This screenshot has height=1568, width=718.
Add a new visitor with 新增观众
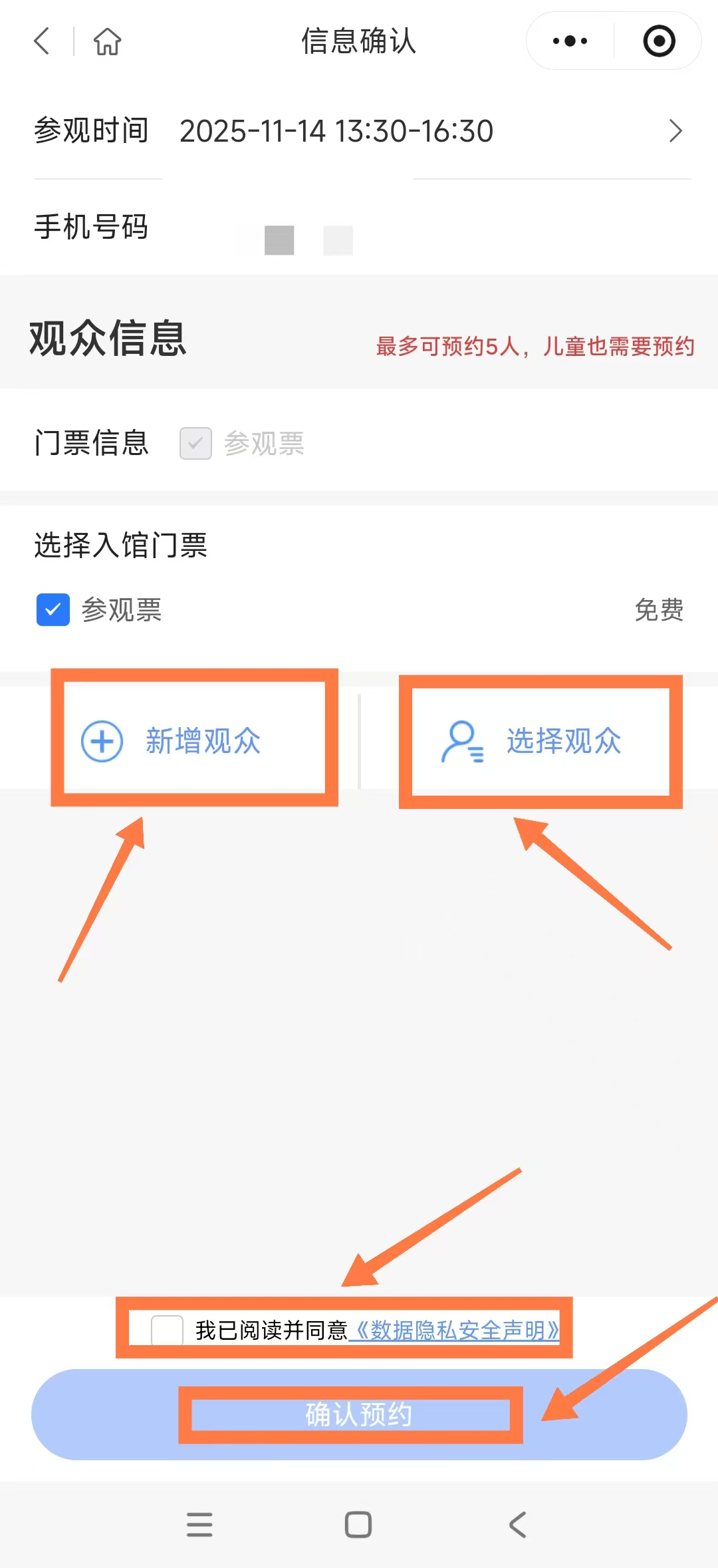point(194,740)
